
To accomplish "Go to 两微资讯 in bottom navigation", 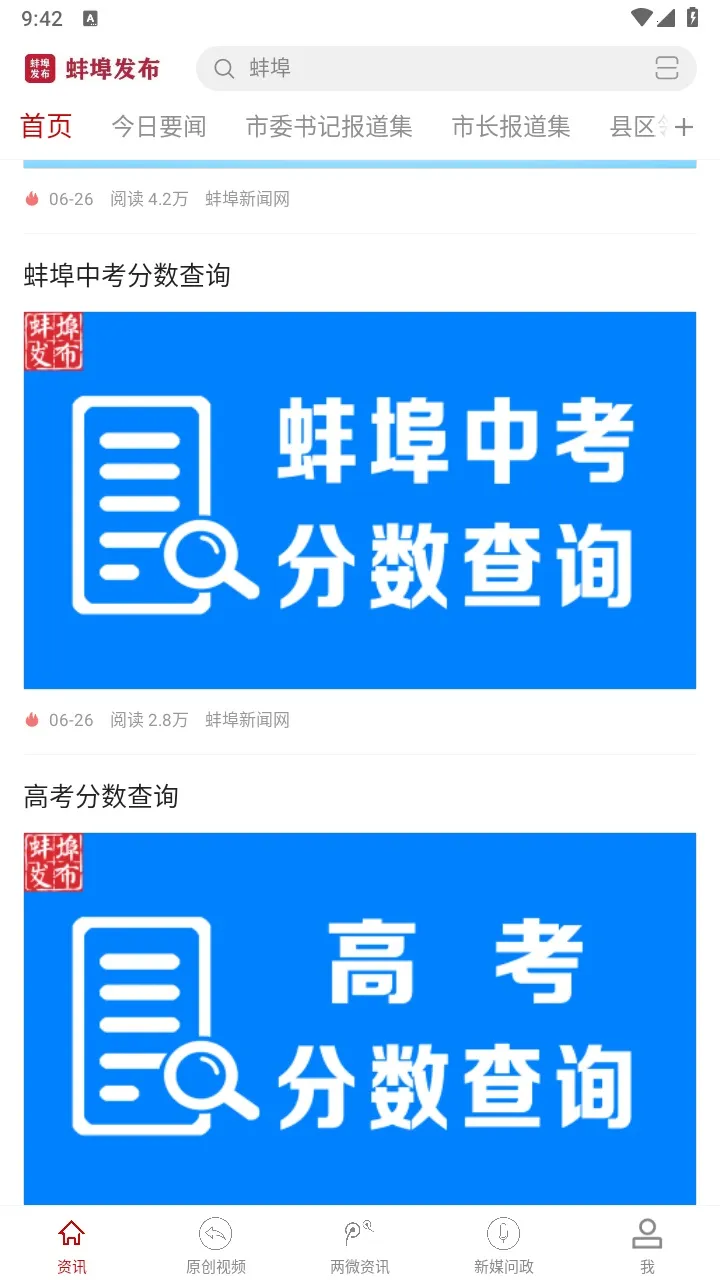I will (360, 1245).
